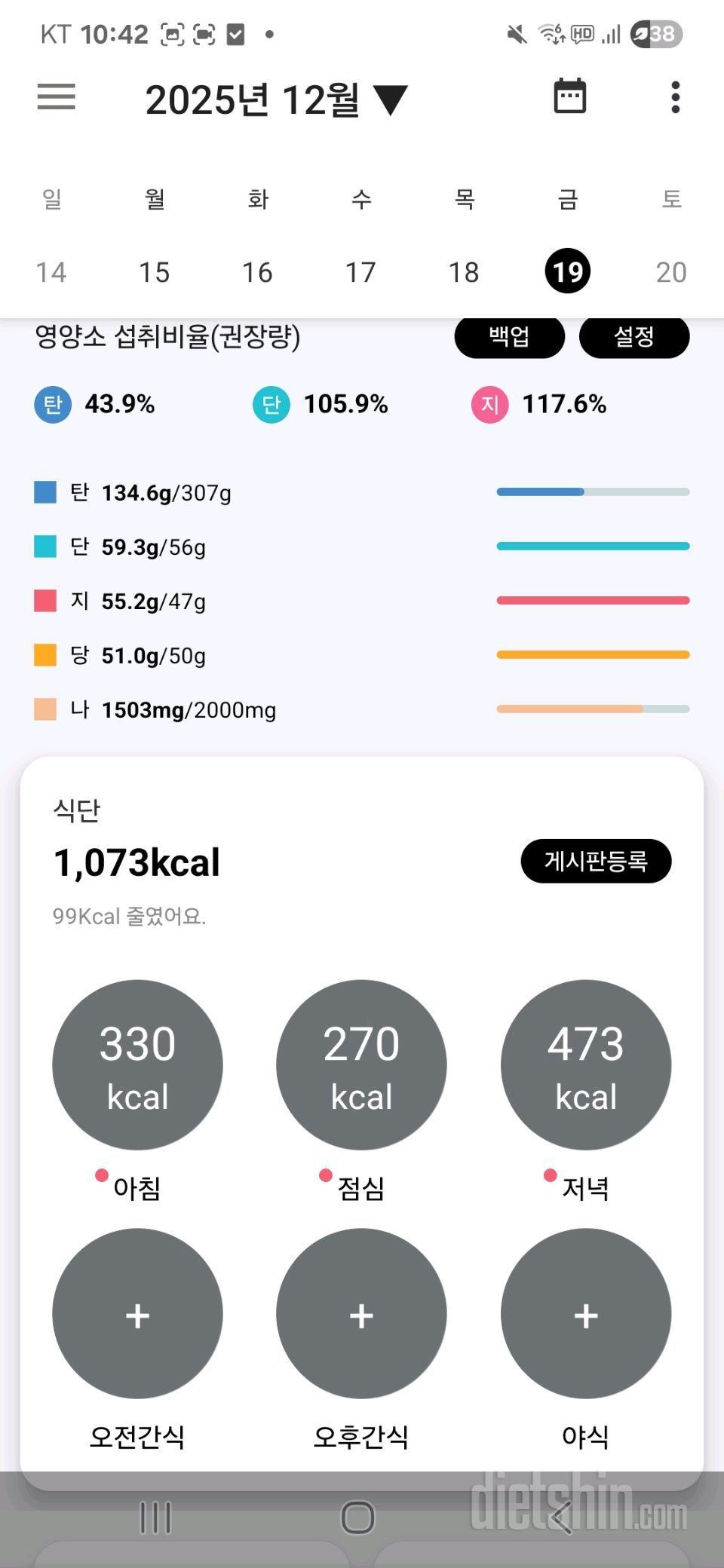
Task: Open the 점심 270 kcal meal
Action: click(x=361, y=1064)
